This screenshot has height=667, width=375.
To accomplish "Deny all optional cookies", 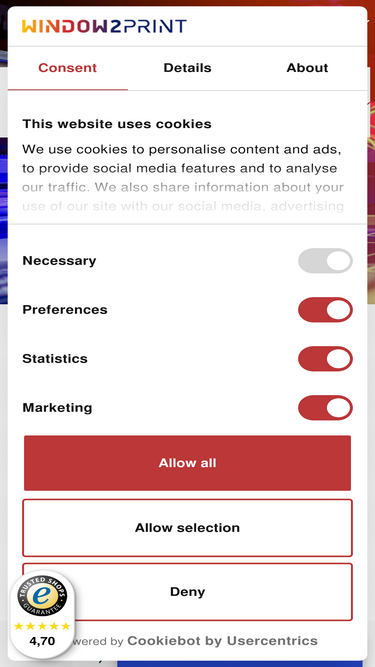I will tap(188, 592).
